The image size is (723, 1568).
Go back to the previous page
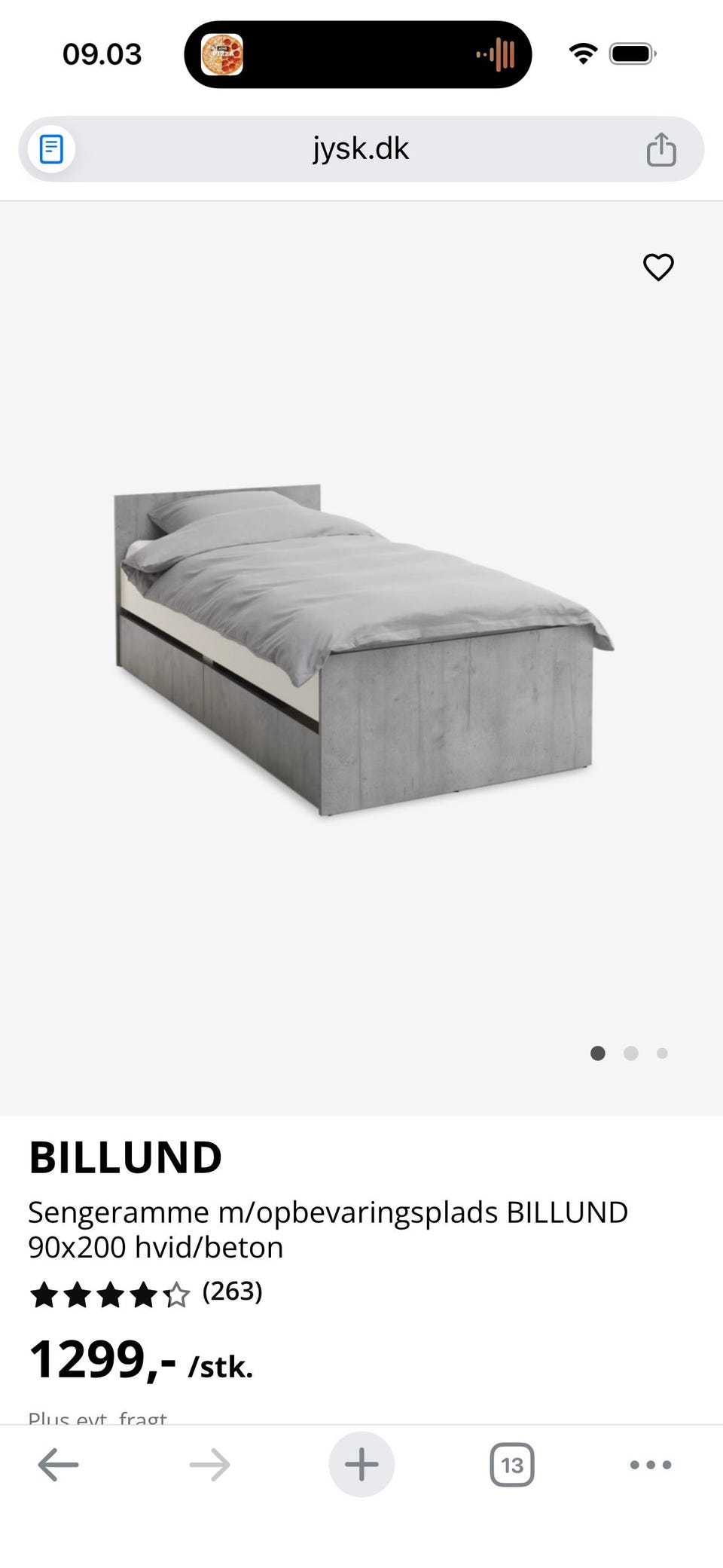click(x=58, y=1465)
